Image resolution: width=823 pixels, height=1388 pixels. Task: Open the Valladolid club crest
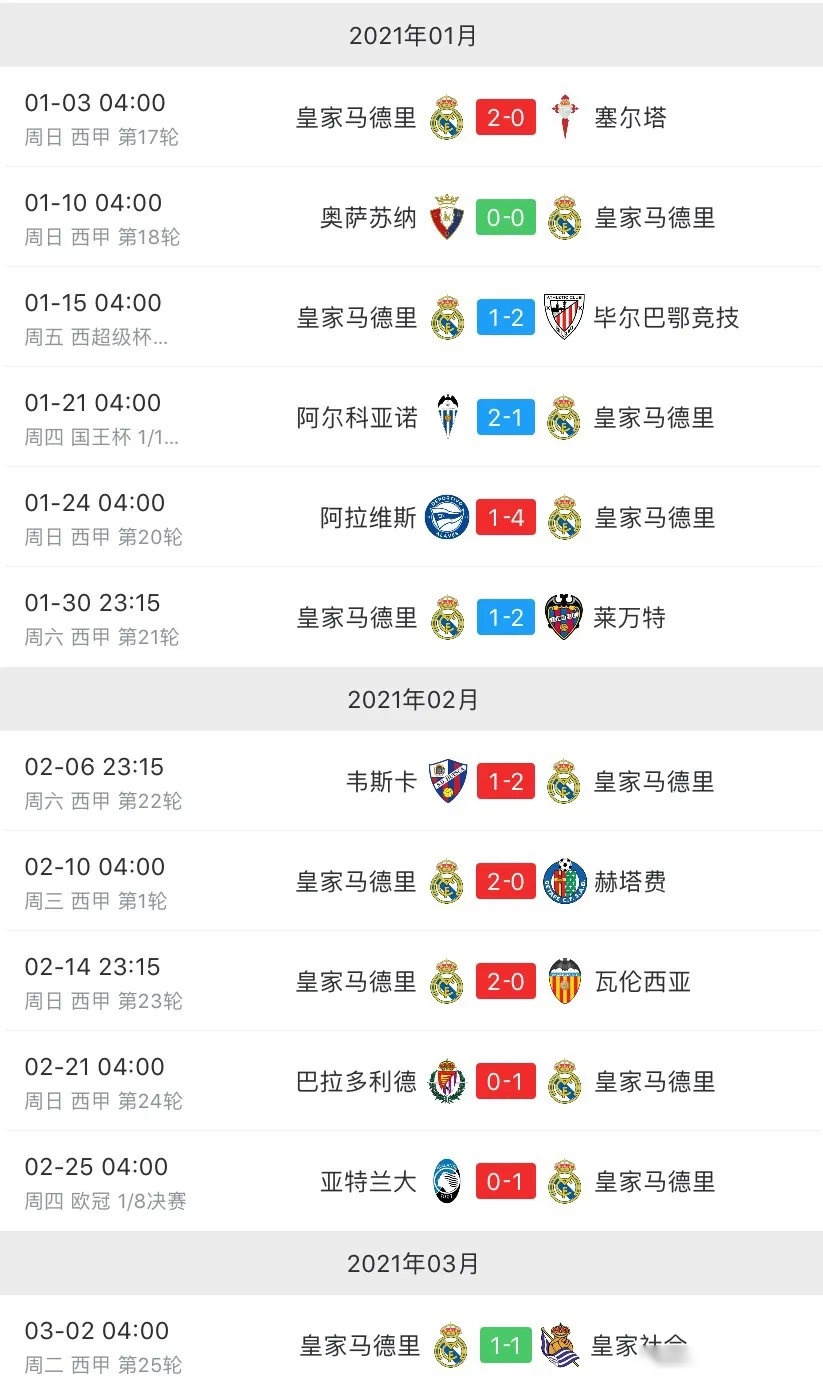pyautogui.click(x=447, y=1081)
